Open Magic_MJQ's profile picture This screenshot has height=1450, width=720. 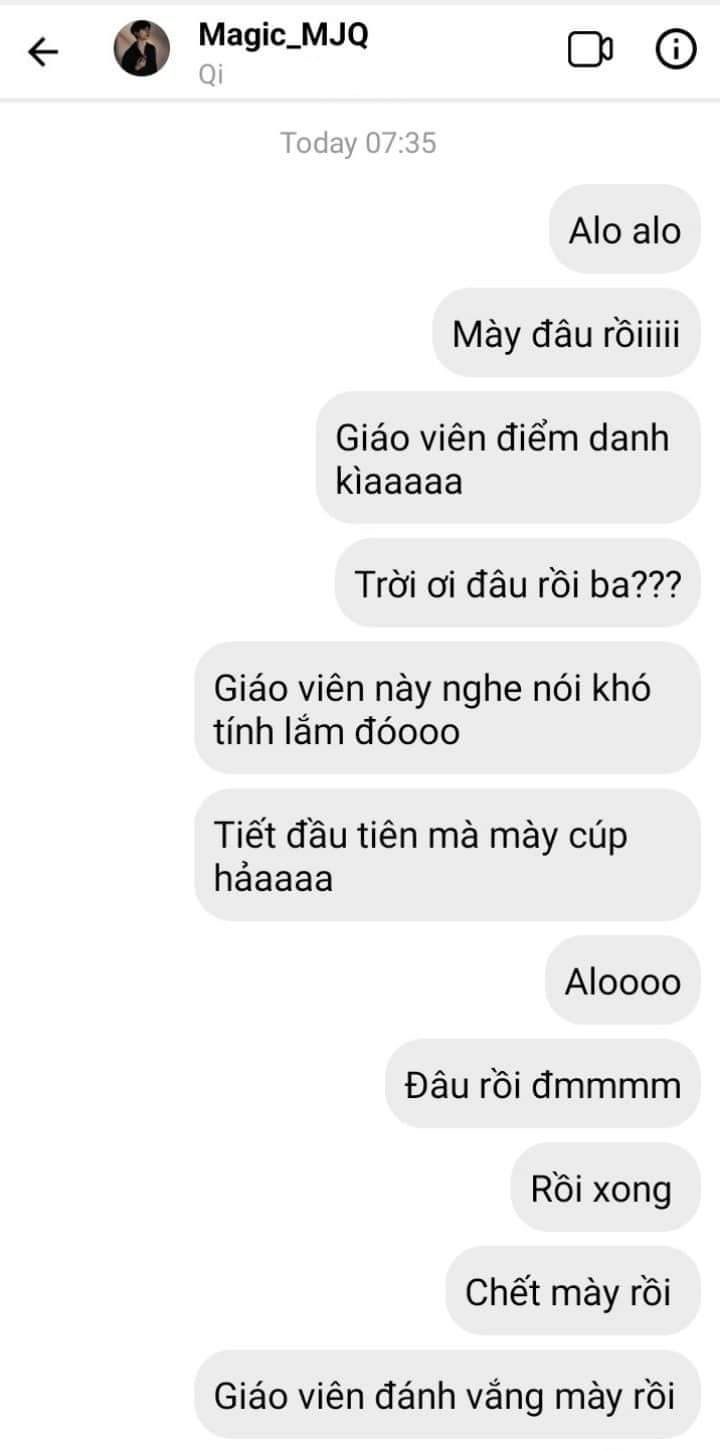coord(141,49)
